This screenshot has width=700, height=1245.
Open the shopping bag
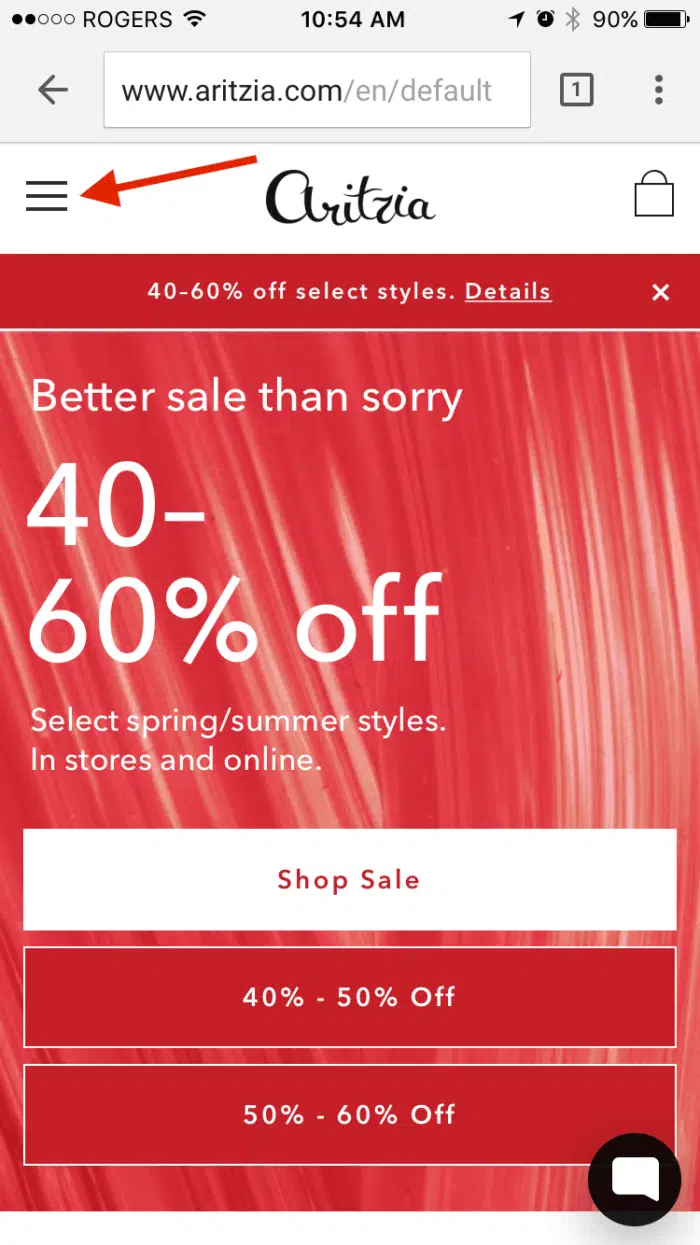click(x=654, y=195)
